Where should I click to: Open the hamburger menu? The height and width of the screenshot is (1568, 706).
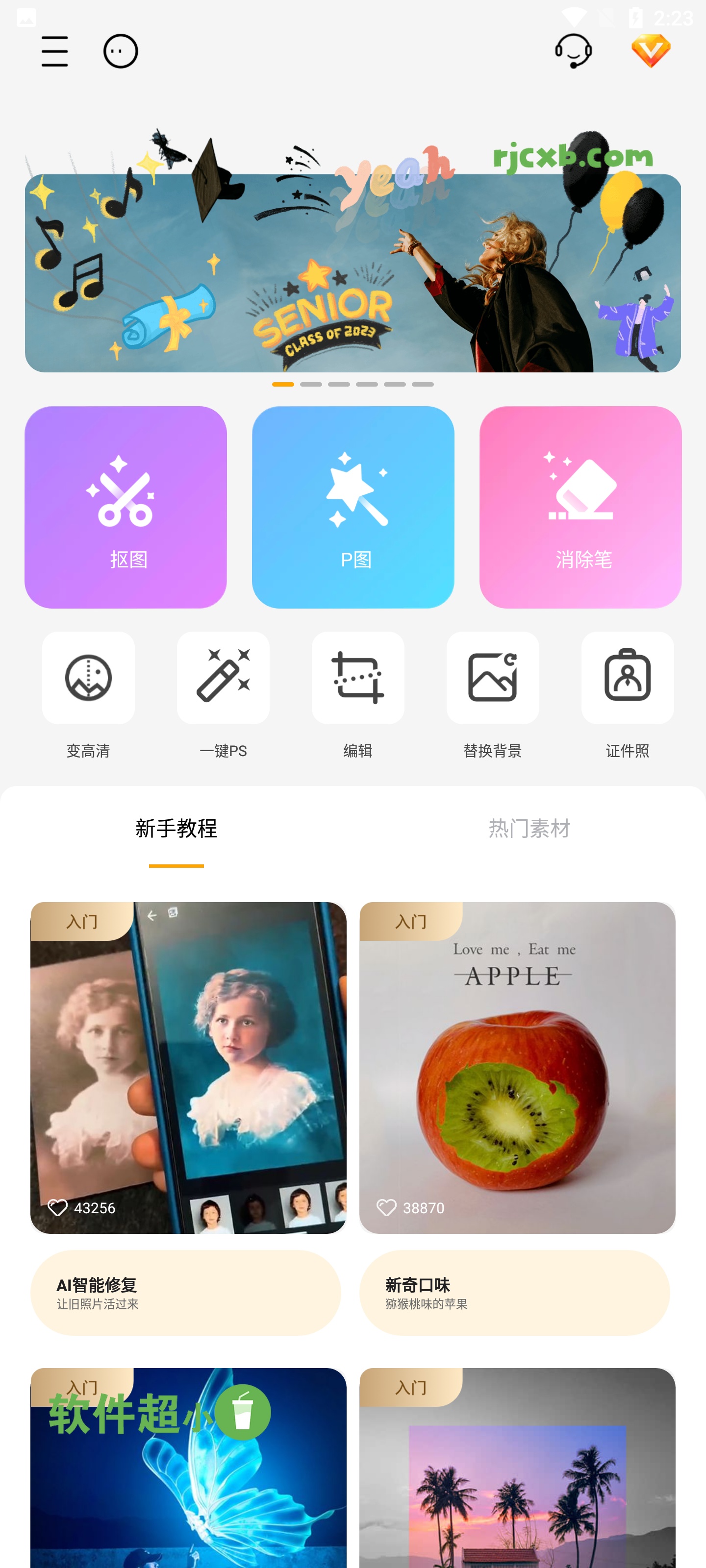point(54,51)
